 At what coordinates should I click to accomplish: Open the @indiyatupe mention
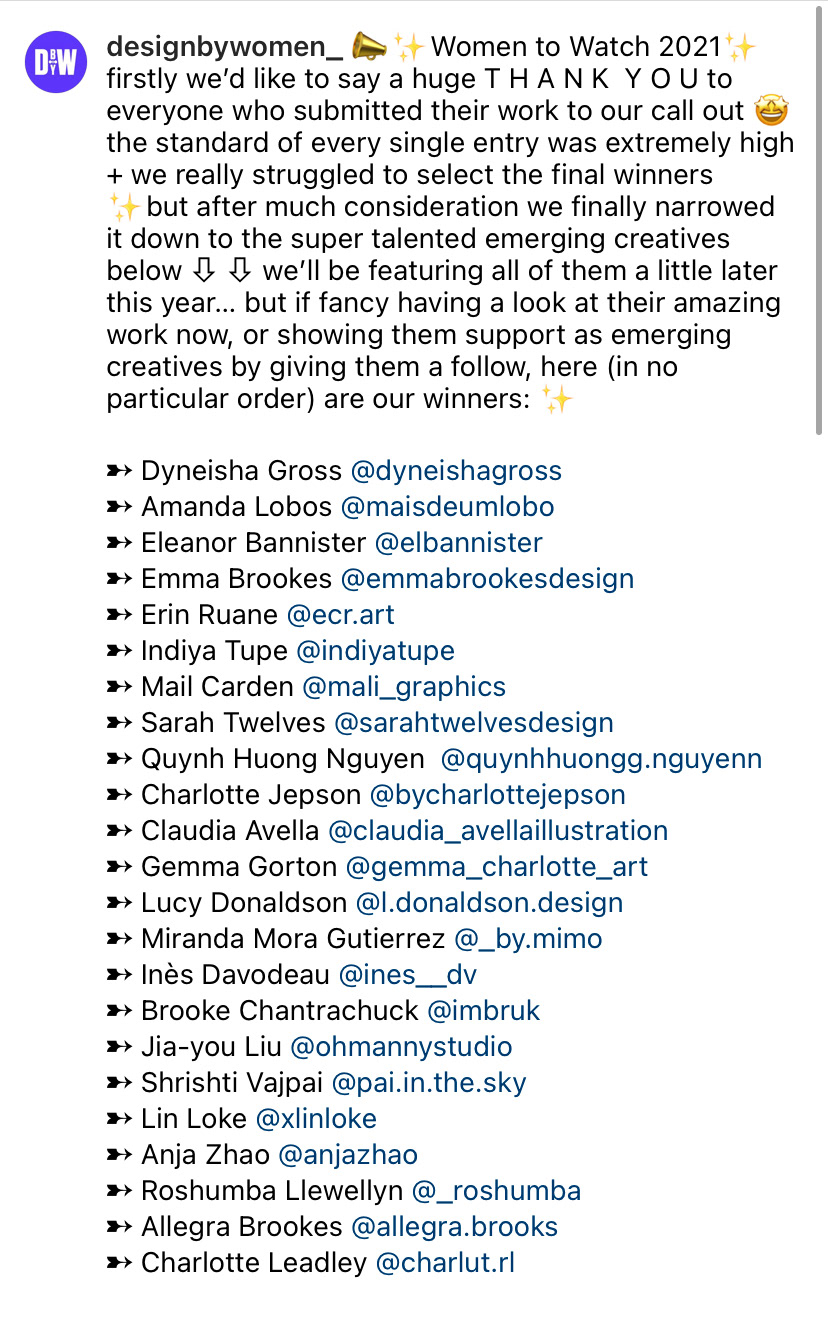point(375,651)
